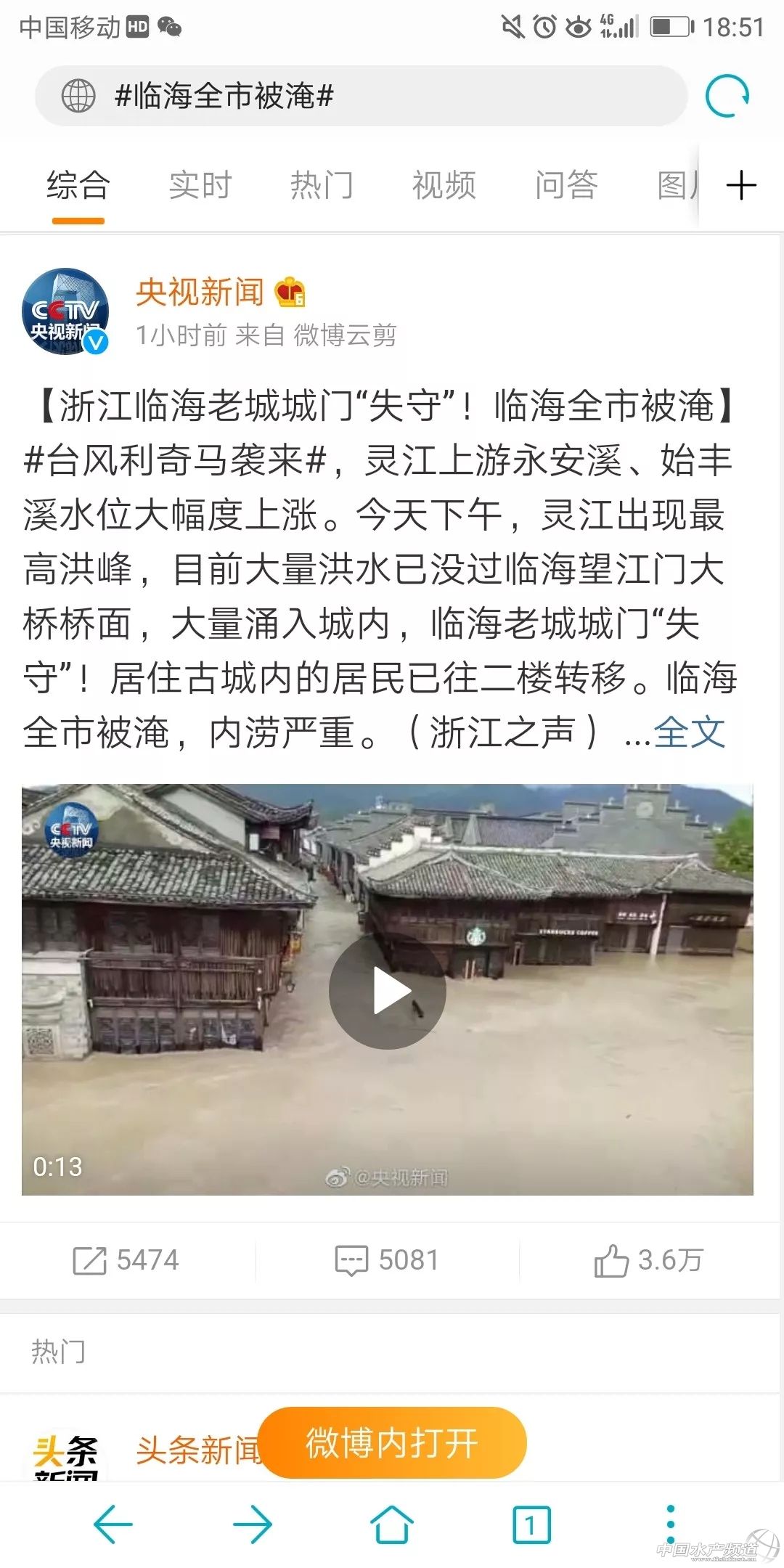The height and width of the screenshot is (1568, 784).
Task: Open the 央视新闻 account name link
Action: coord(200,292)
